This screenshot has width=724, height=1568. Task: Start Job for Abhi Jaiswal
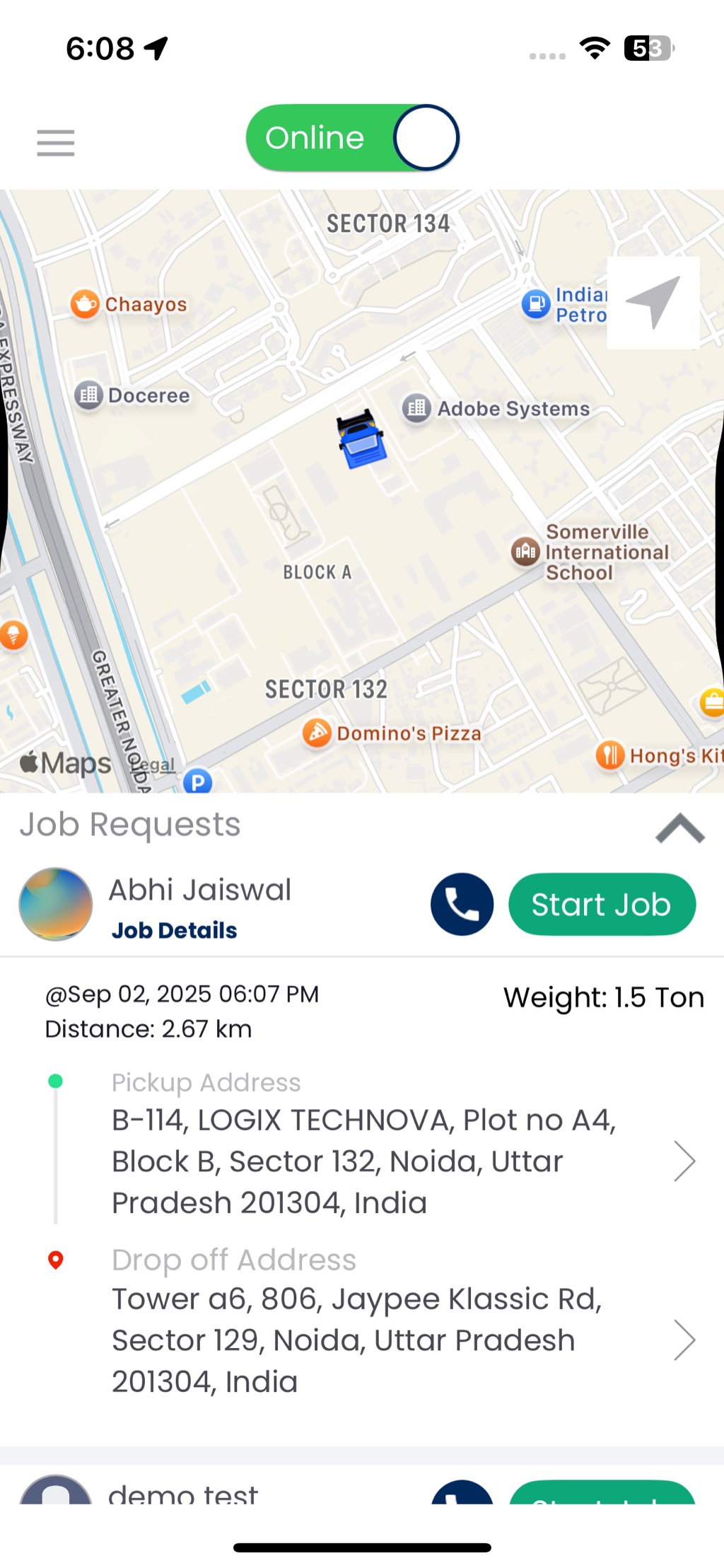coord(602,905)
